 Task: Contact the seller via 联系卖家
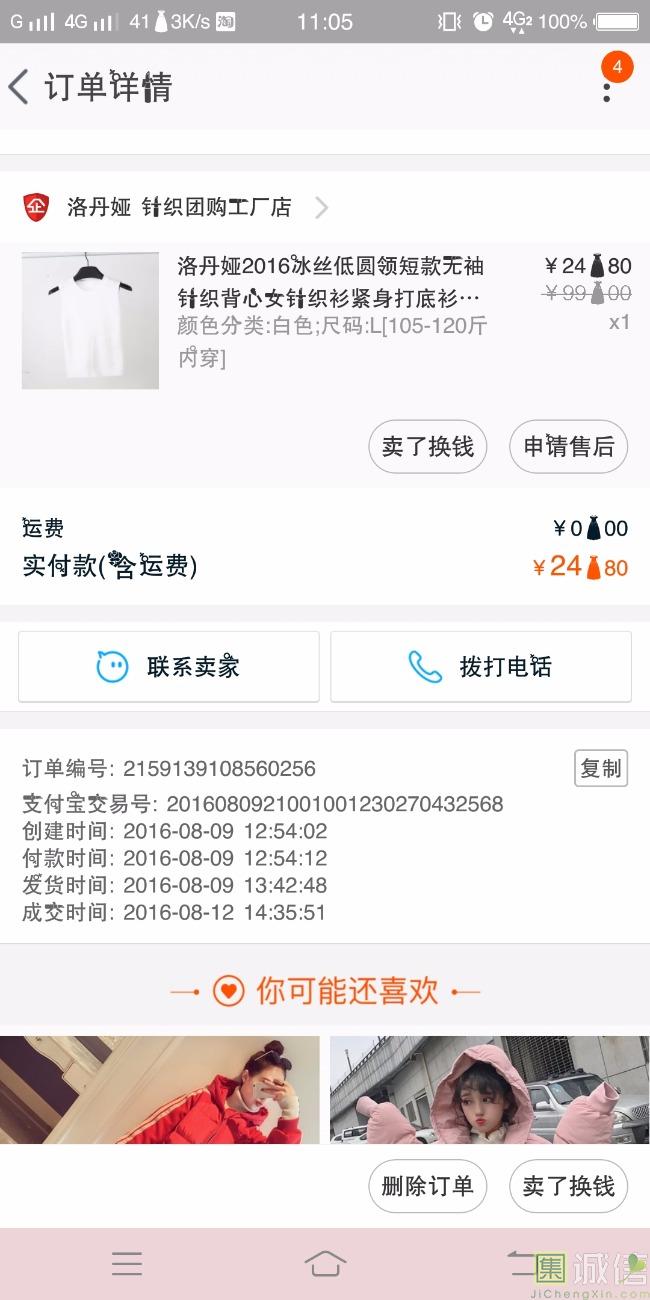click(x=168, y=666)
